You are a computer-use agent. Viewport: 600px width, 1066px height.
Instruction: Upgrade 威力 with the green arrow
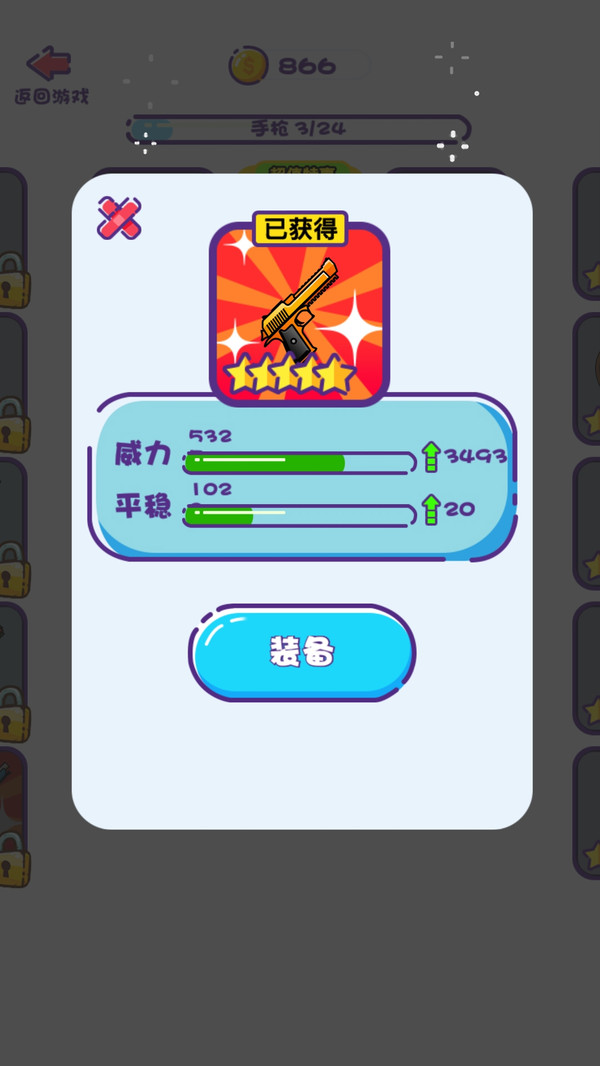[x=431, y=457]
